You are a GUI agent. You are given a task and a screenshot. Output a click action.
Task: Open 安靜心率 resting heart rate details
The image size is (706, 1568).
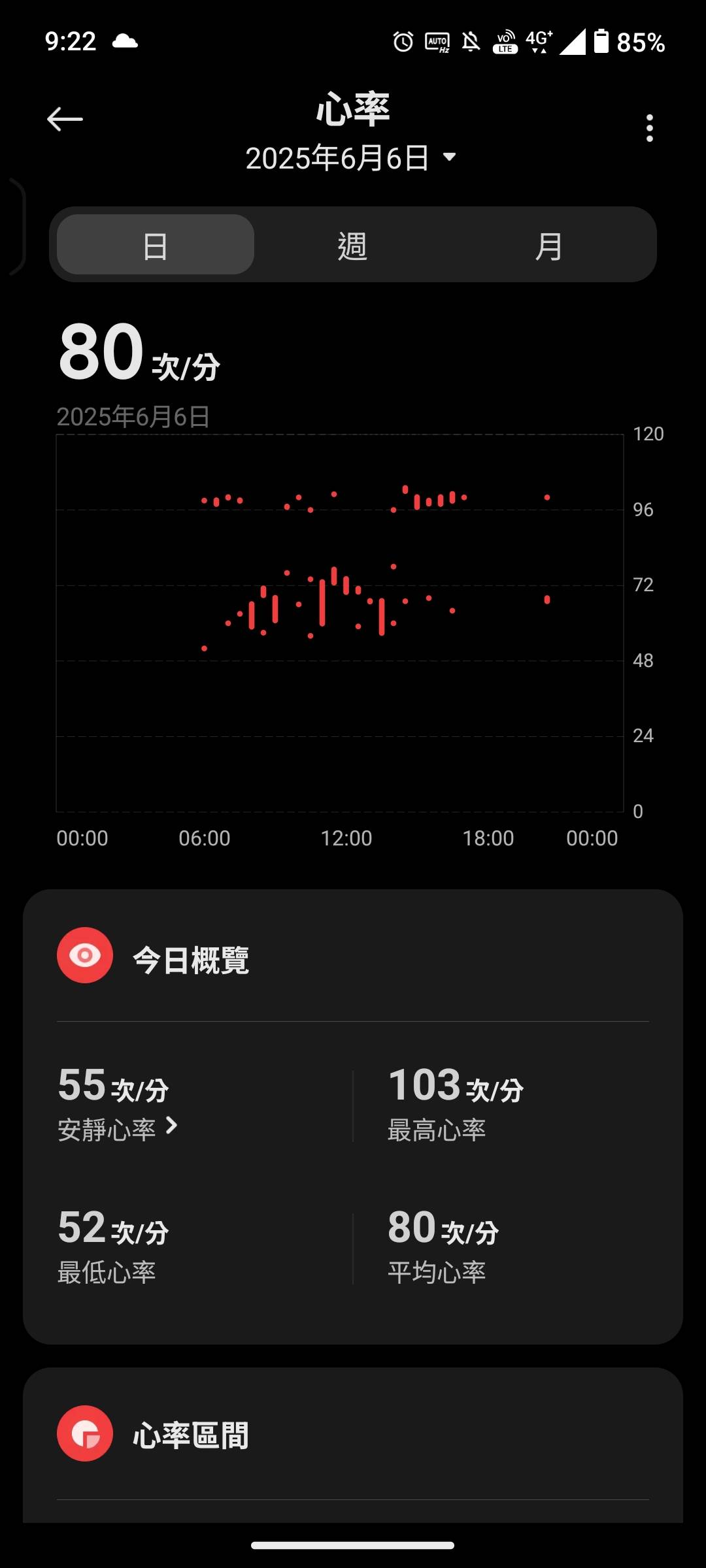coord(118,1128)
